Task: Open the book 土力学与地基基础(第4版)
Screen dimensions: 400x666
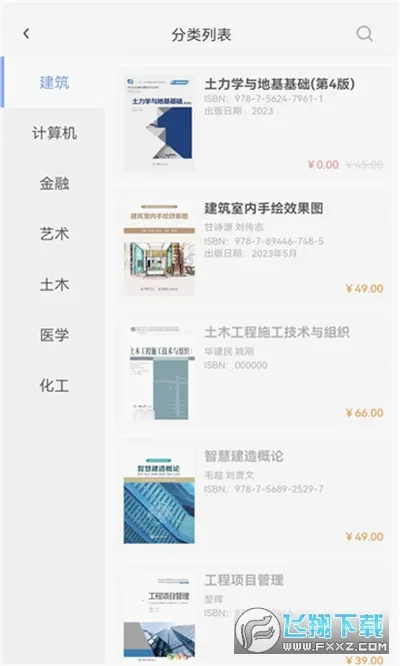Action: [x=253, y=123]
